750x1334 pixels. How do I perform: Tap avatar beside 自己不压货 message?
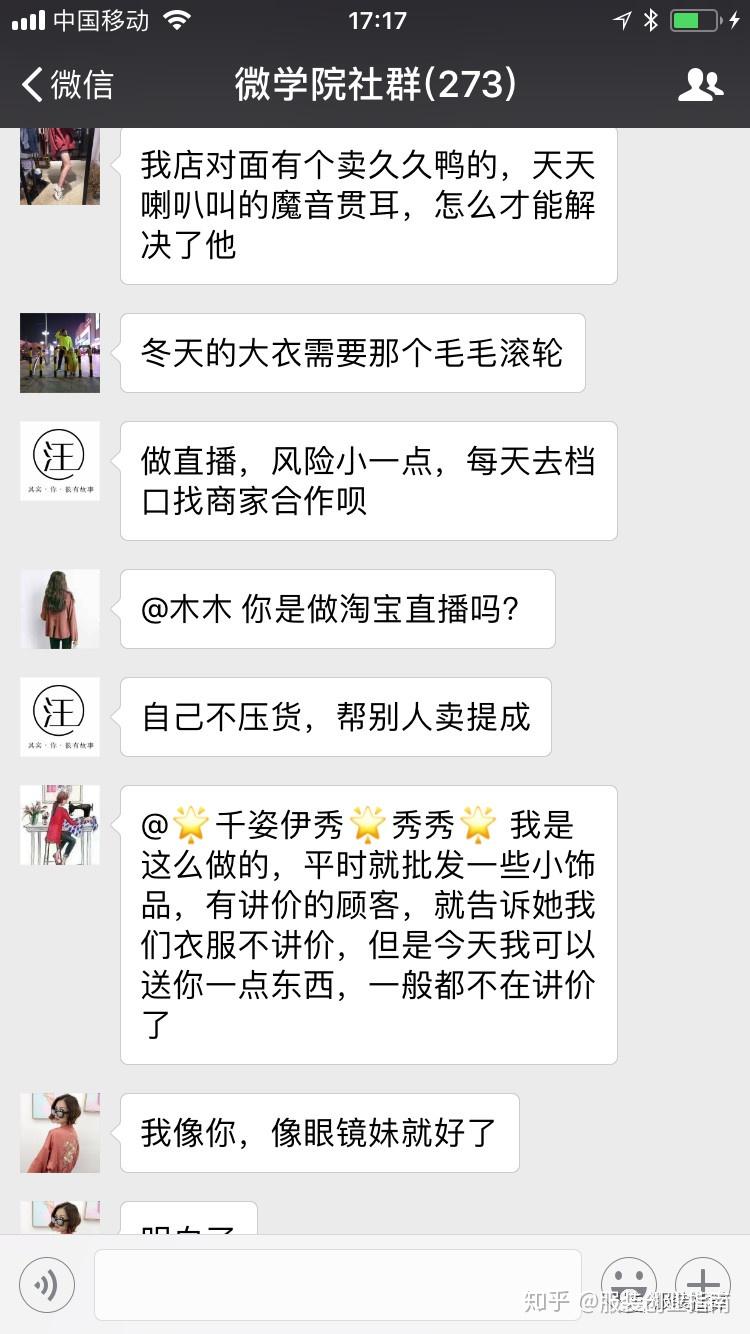(60, 717)
